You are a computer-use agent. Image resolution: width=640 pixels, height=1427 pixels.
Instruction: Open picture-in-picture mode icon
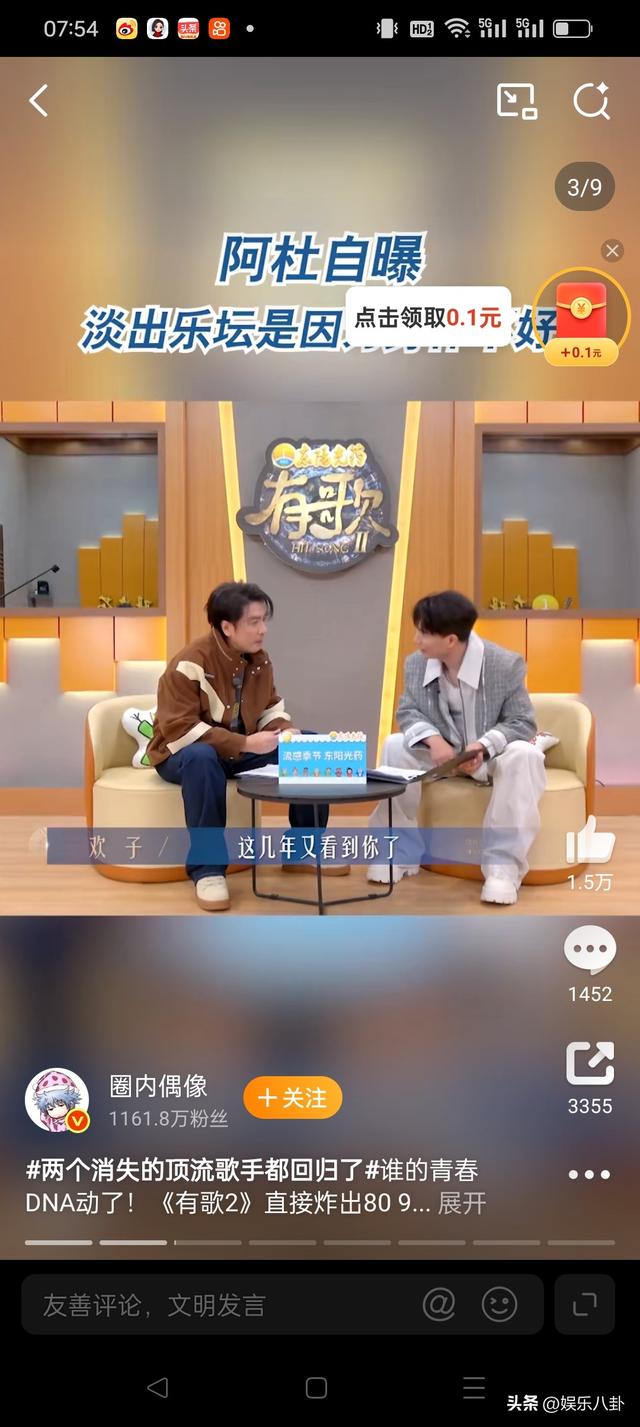click(516, 101)
